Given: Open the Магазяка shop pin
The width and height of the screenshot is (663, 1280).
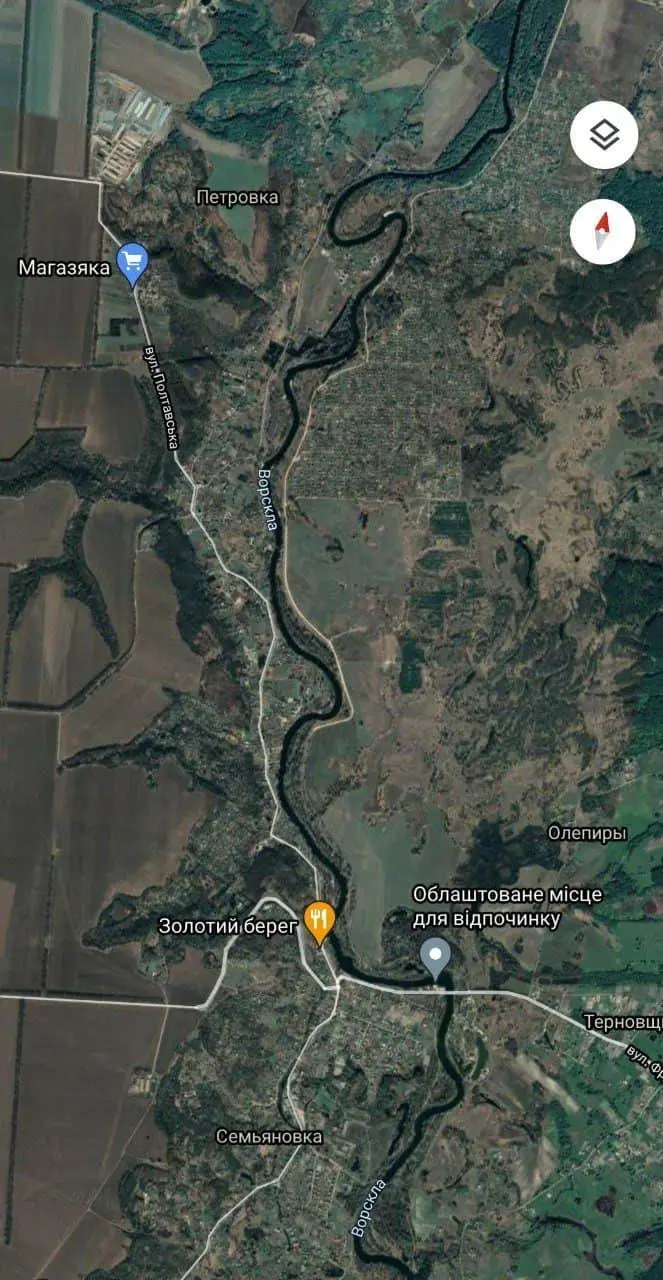Looking at the screenshot, I should coord(133,263).
